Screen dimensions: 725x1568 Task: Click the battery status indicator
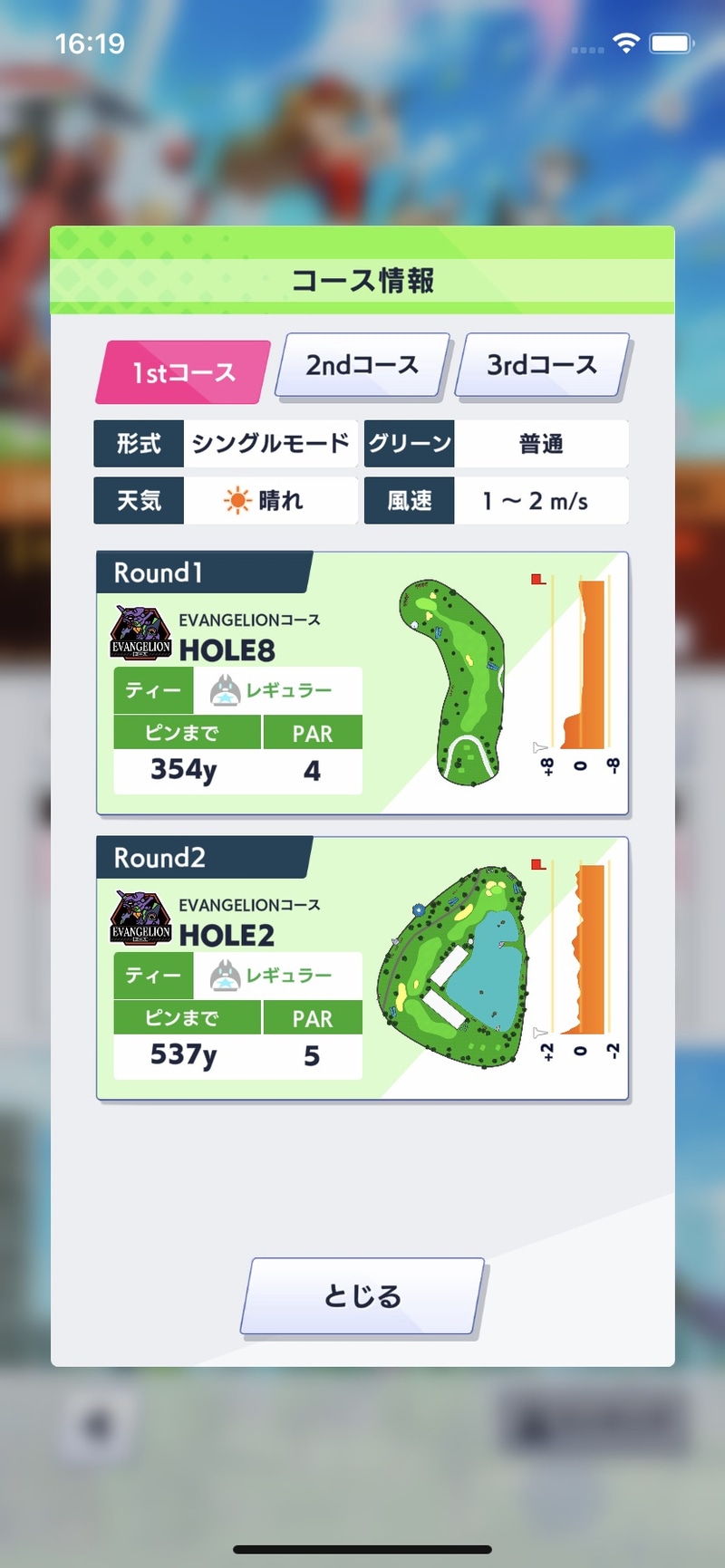[671, 42]
